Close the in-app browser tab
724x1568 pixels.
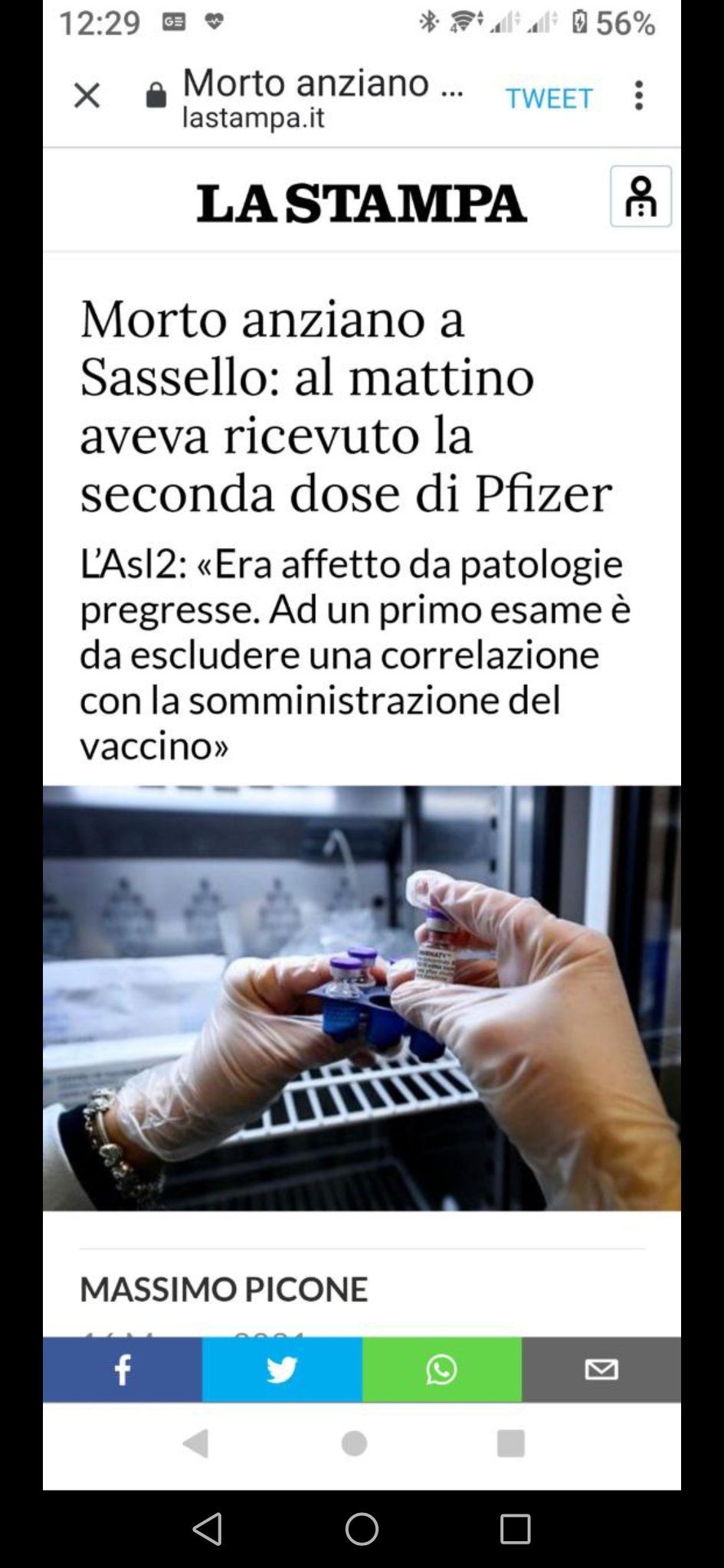pos(87,96)
